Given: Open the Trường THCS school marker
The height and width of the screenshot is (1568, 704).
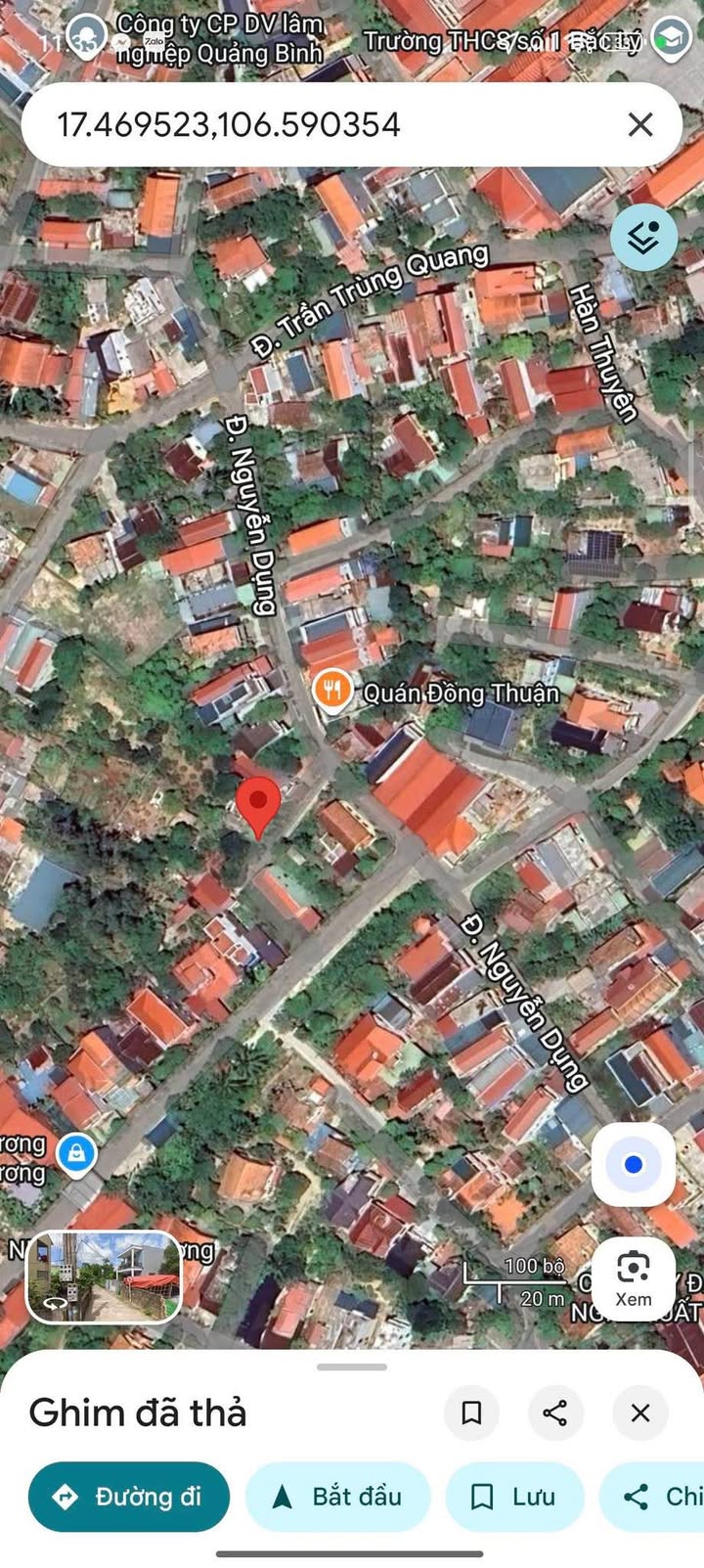Looking at the screenshot, I should point(671,40).
